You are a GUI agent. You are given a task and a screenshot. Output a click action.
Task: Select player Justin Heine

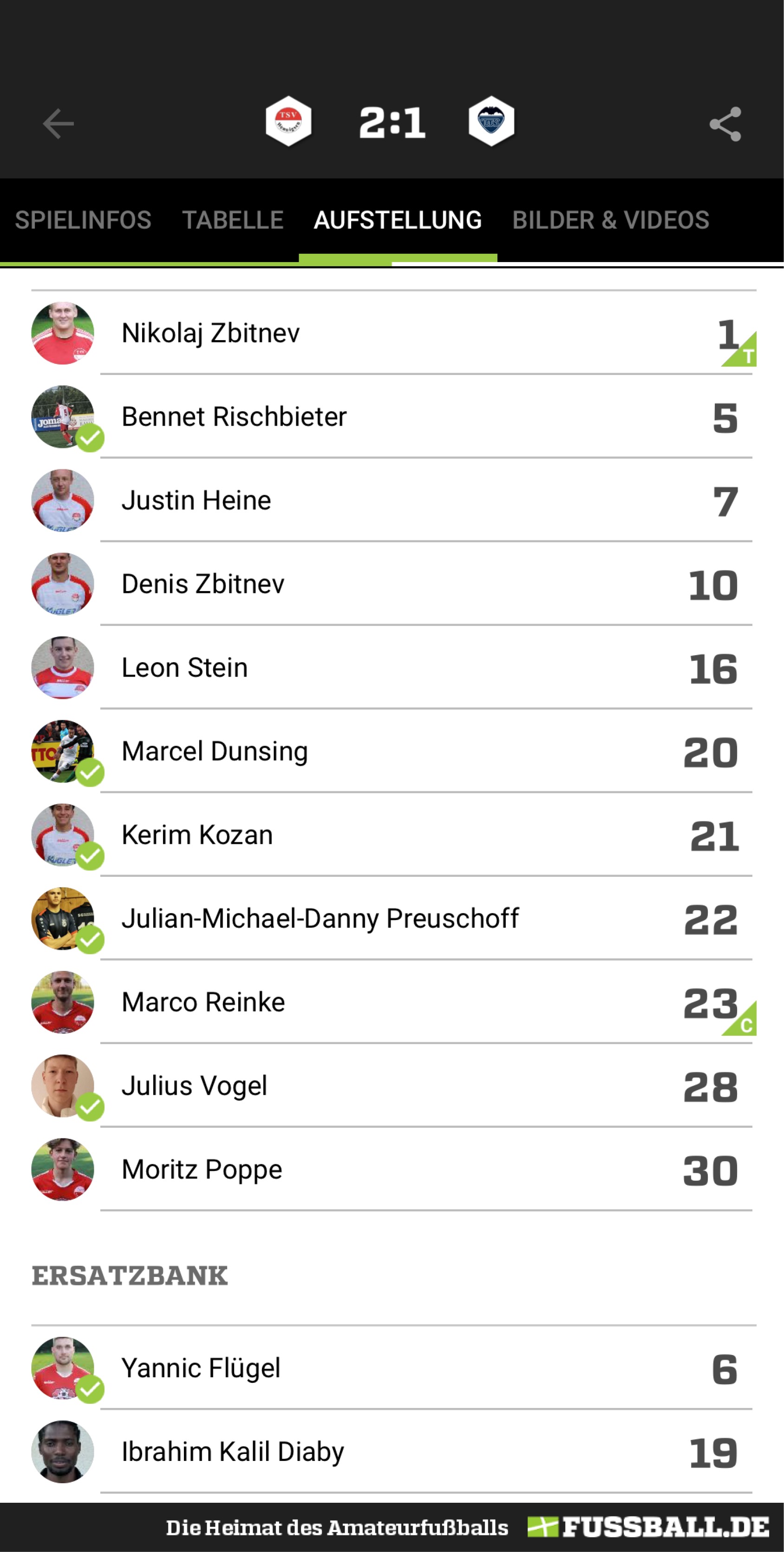[196, 500]
